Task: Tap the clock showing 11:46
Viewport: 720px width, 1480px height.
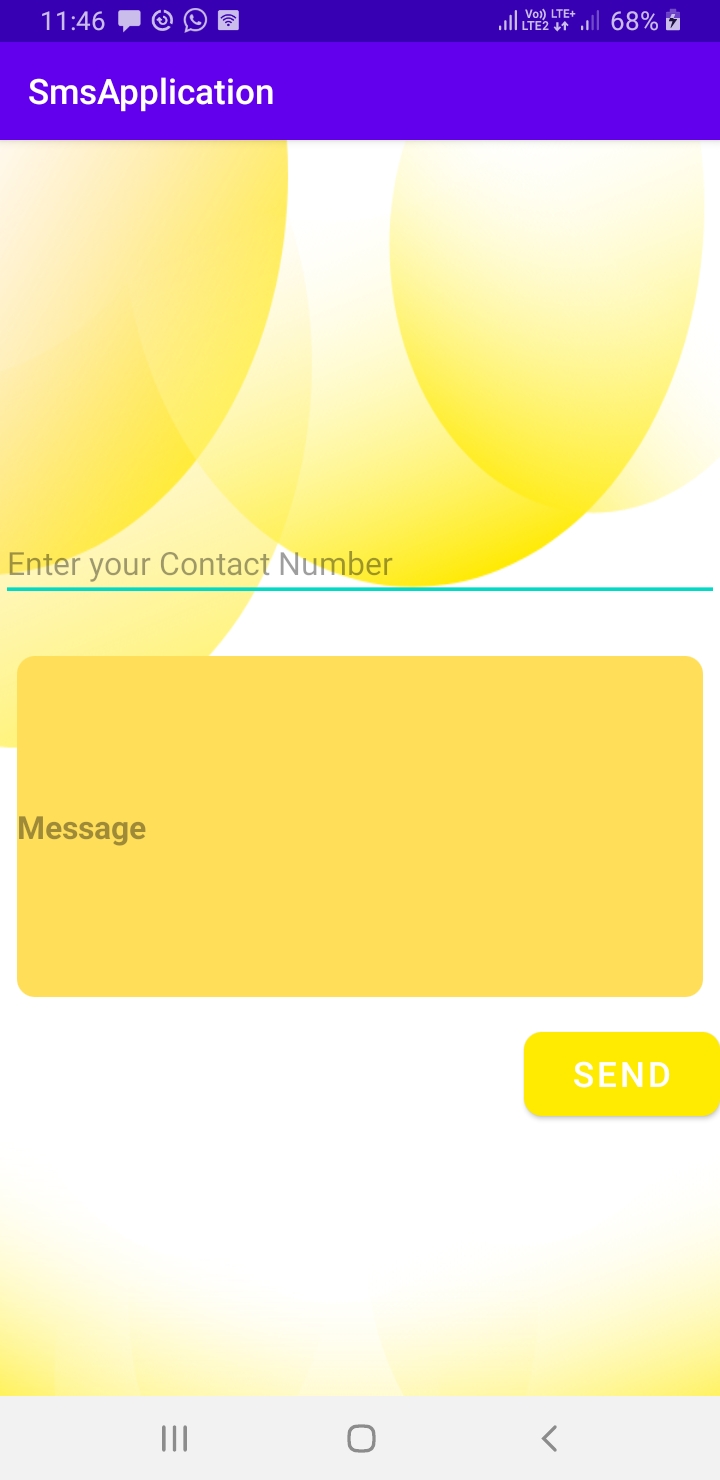Action: coord(73,20)
